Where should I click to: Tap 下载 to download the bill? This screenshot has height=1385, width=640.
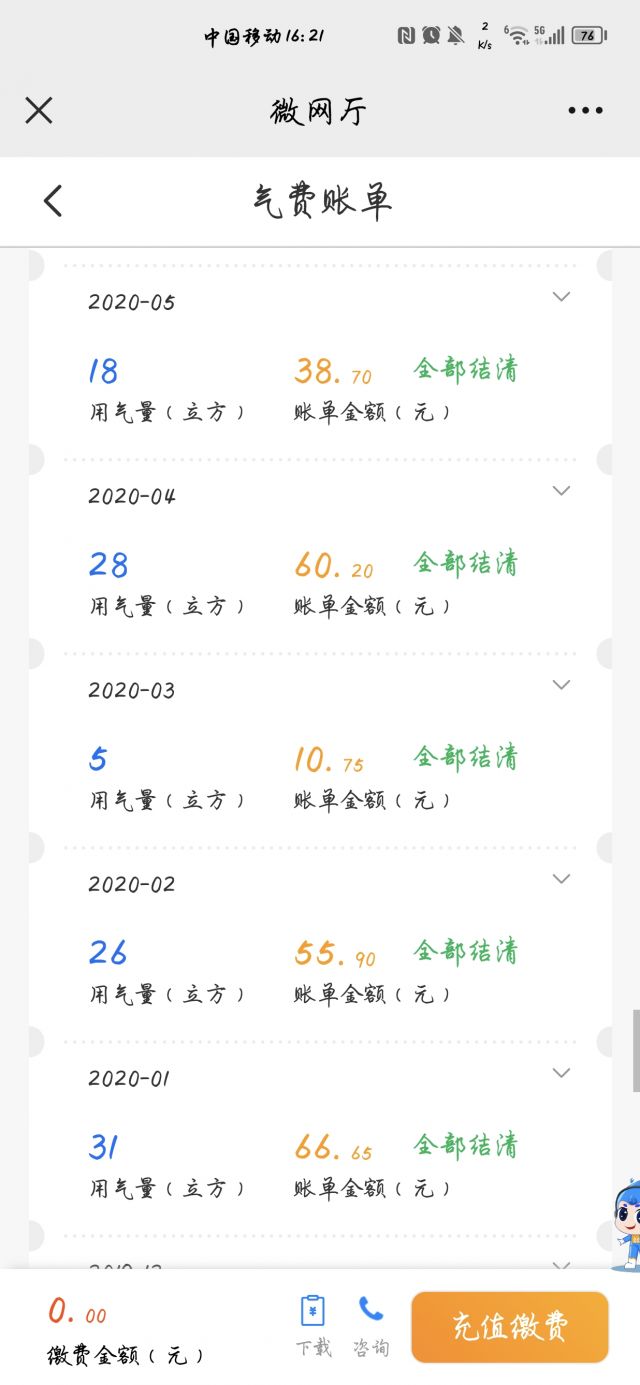[313, 1324]
